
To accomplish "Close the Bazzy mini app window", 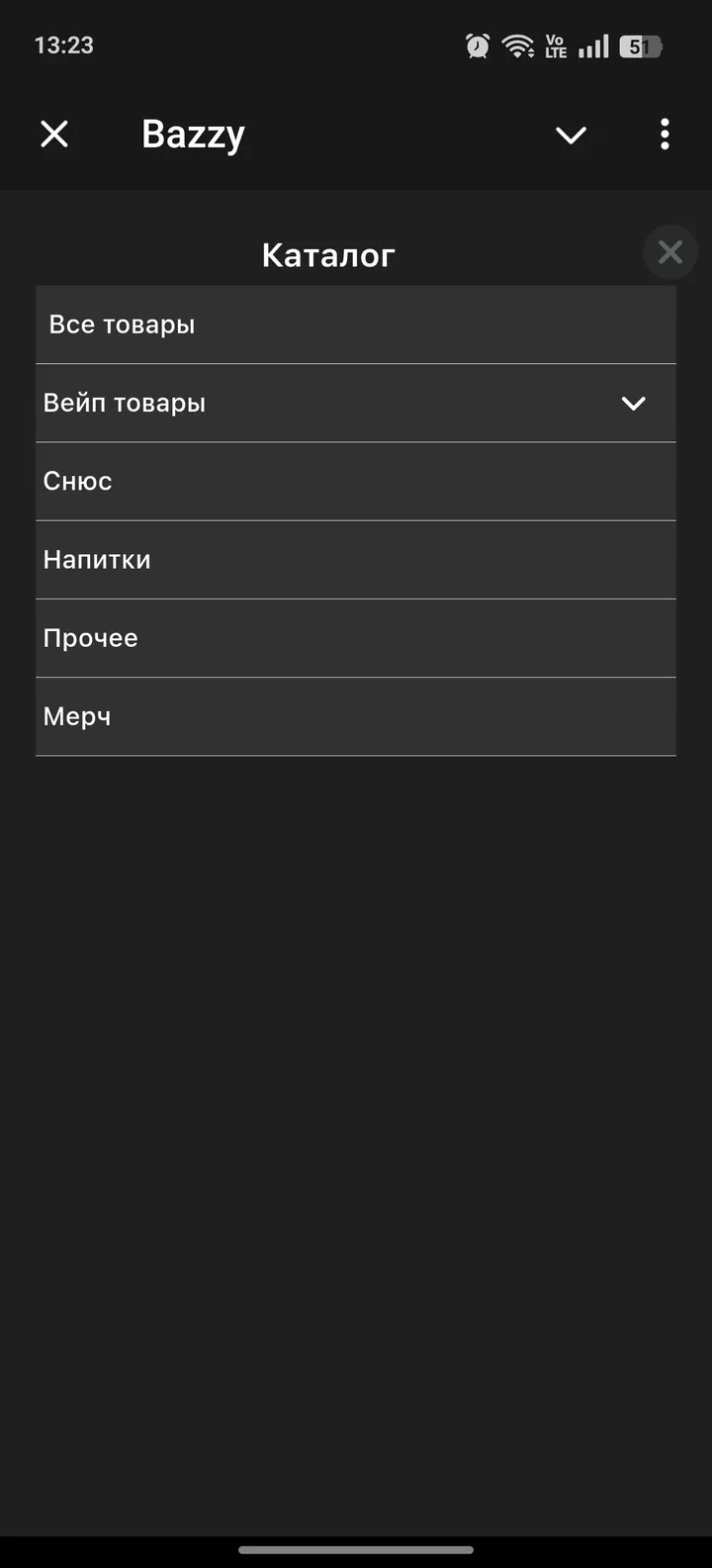I will coord(54,134).
